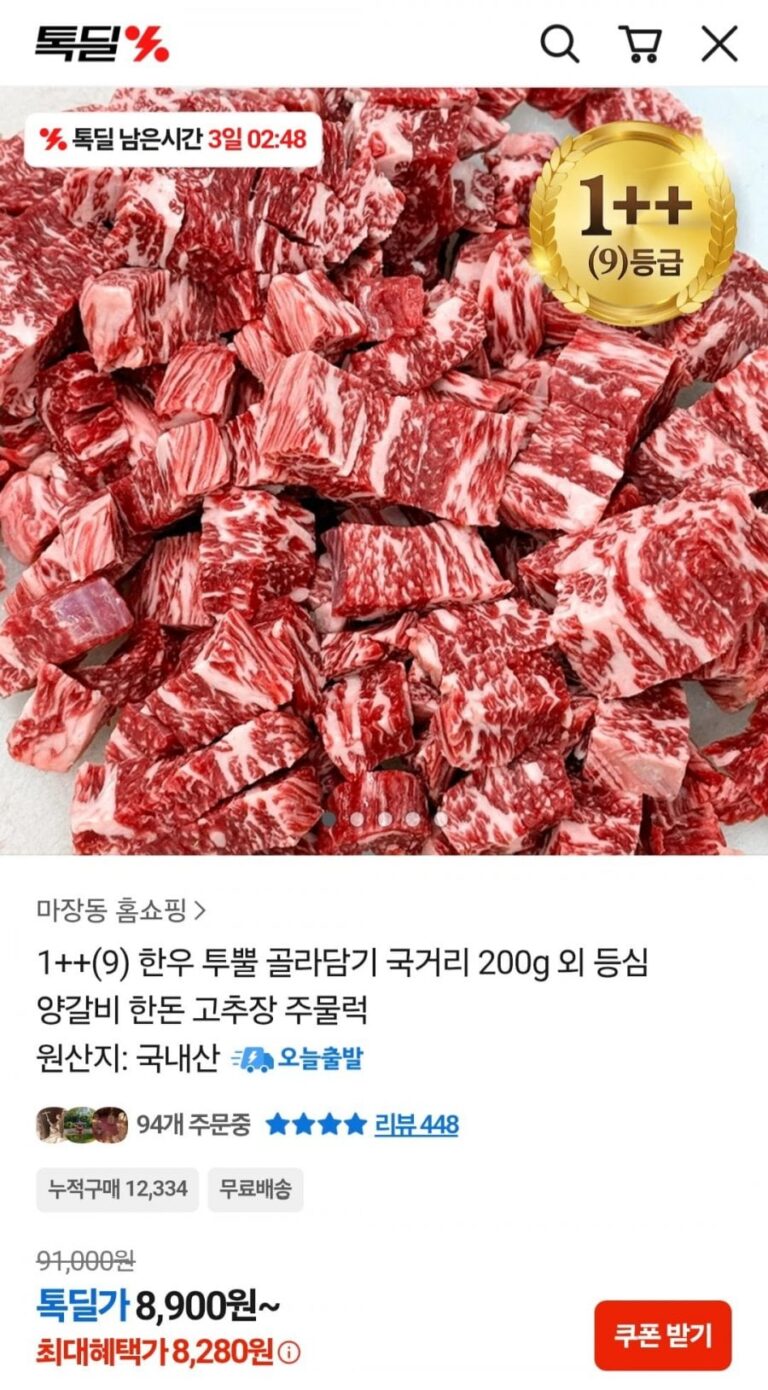The image size is (768, 1390).
Task: View the 리뷰 448 reviews
Action: [x=416, y=1125]
